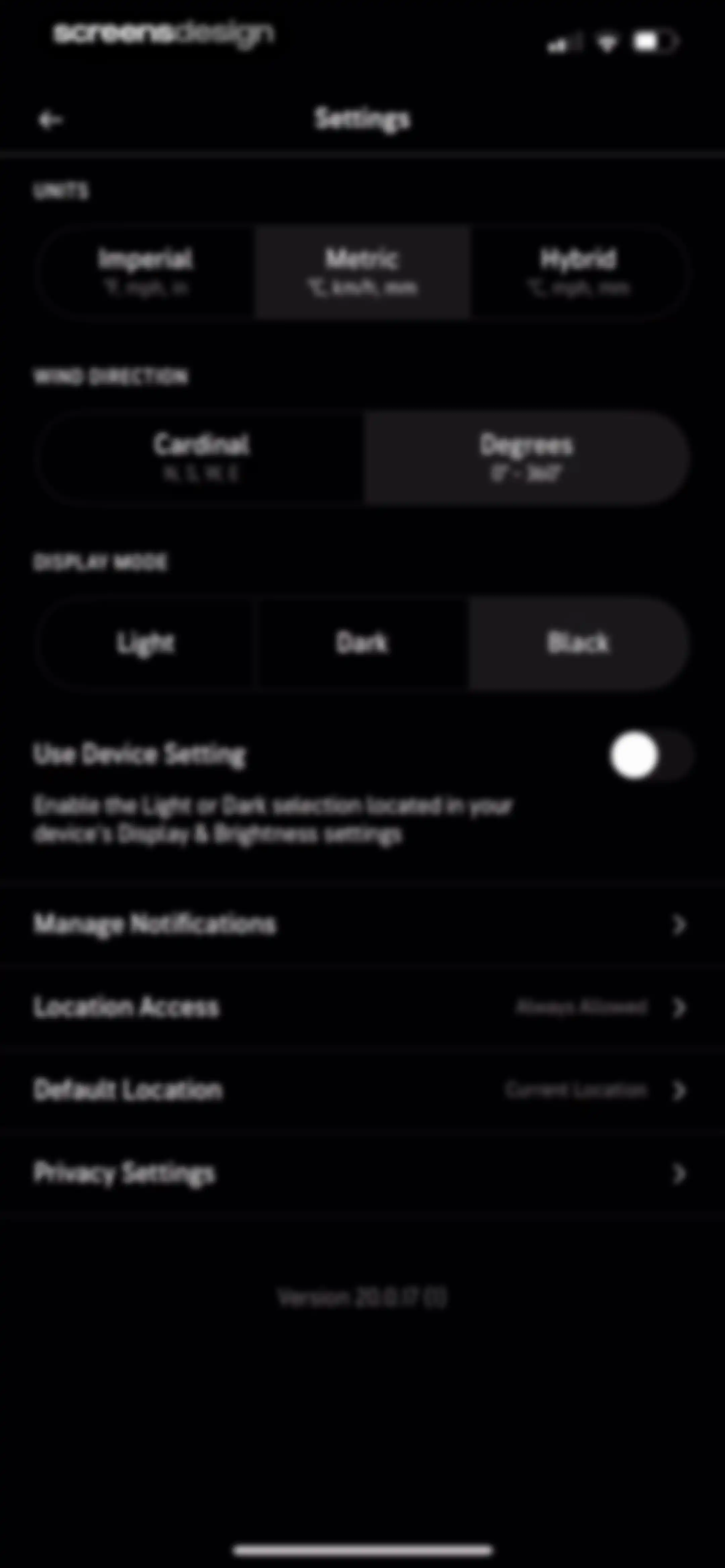Go back from Settings
The image size is (725, 1568).
click(x=50, y=121)
